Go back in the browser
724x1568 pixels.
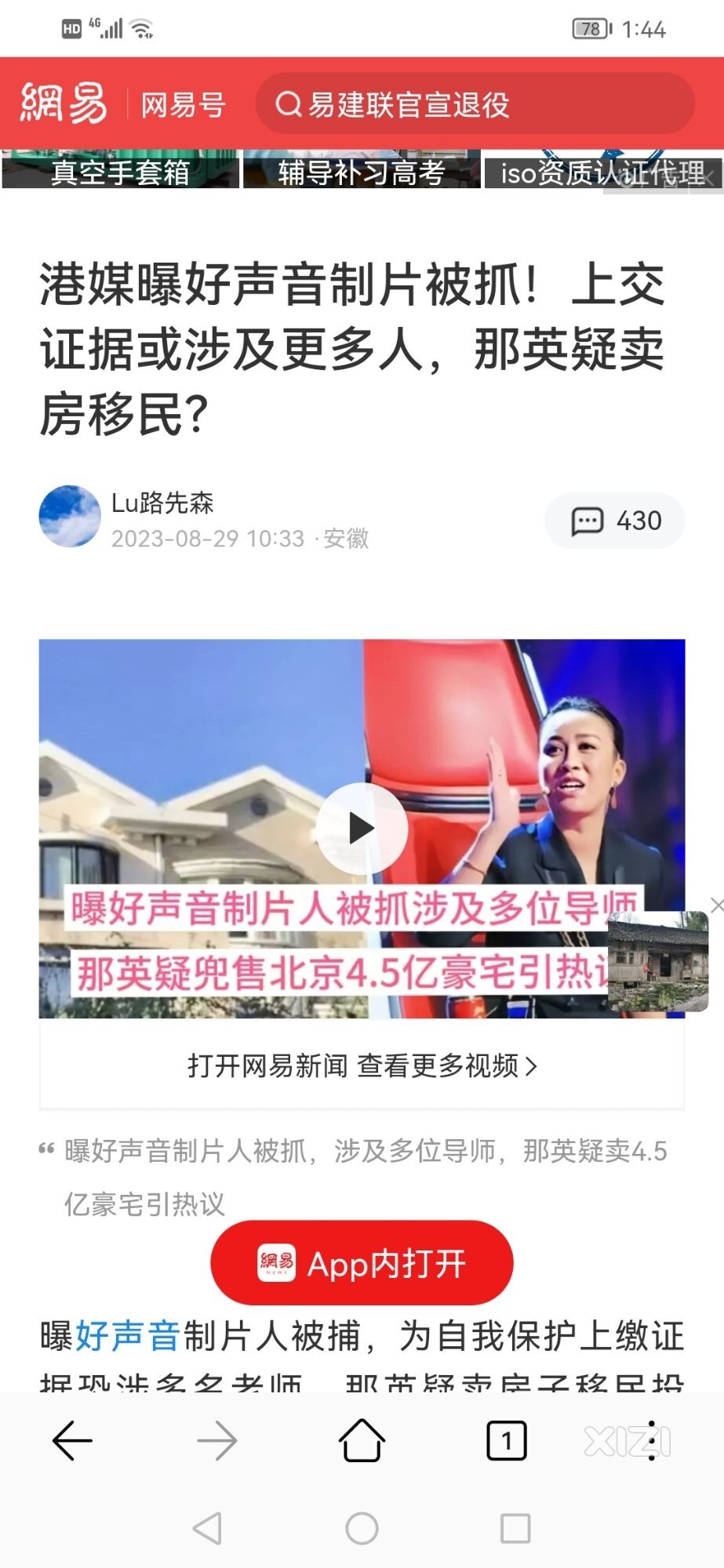click(x=72, y=1441)
